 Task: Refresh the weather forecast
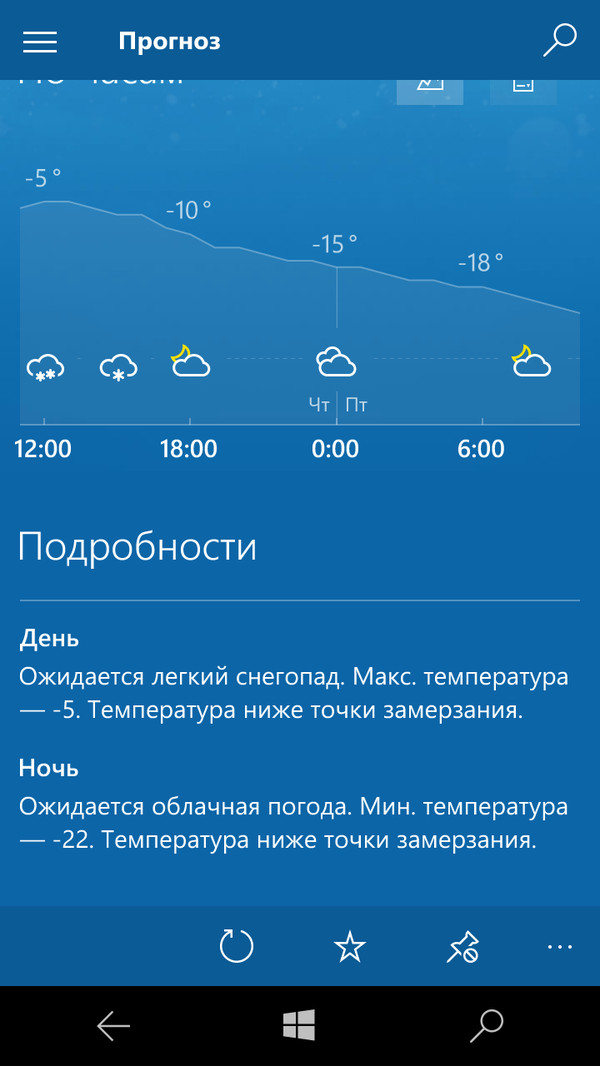coord(236,946)
